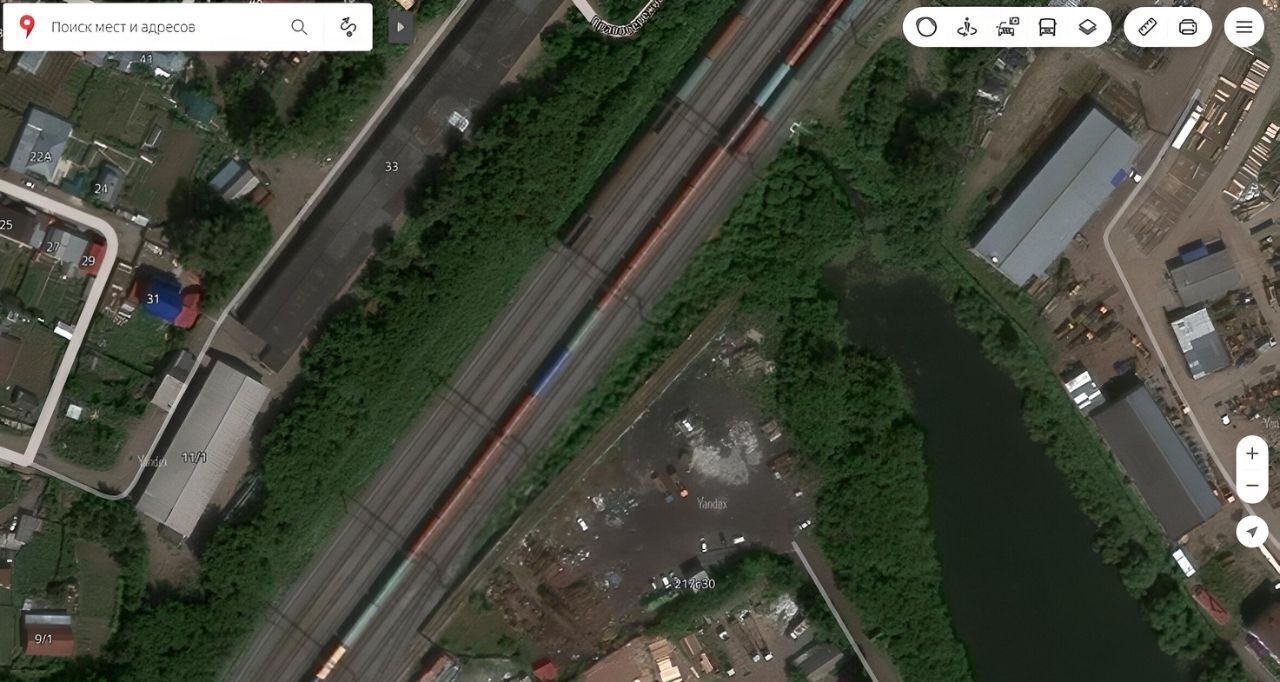Open the hamburger main menu
The height and width of the screenshot is (682, 1280).
point(1244,27)
